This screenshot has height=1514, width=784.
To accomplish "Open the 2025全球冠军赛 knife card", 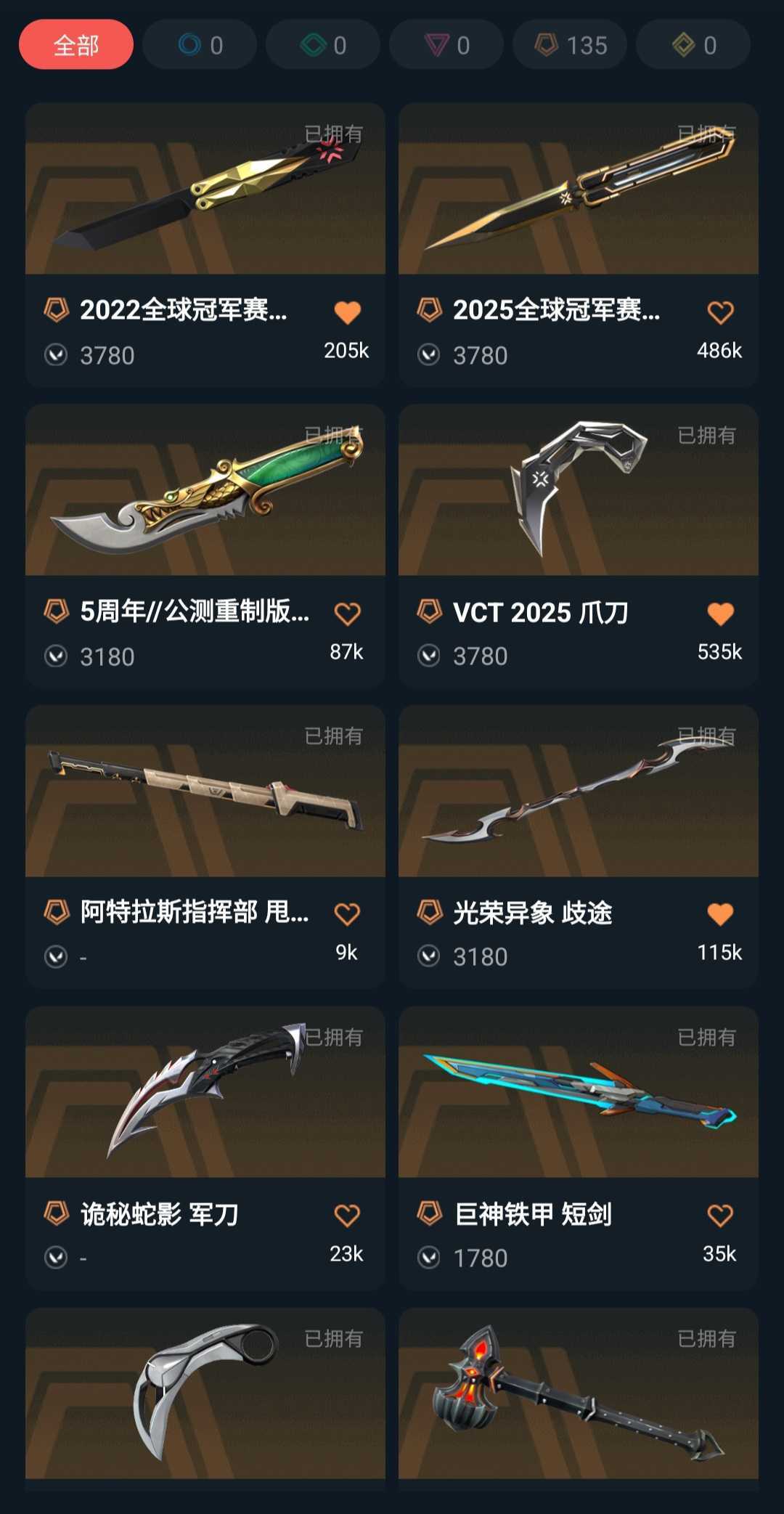I will (579, 245).
